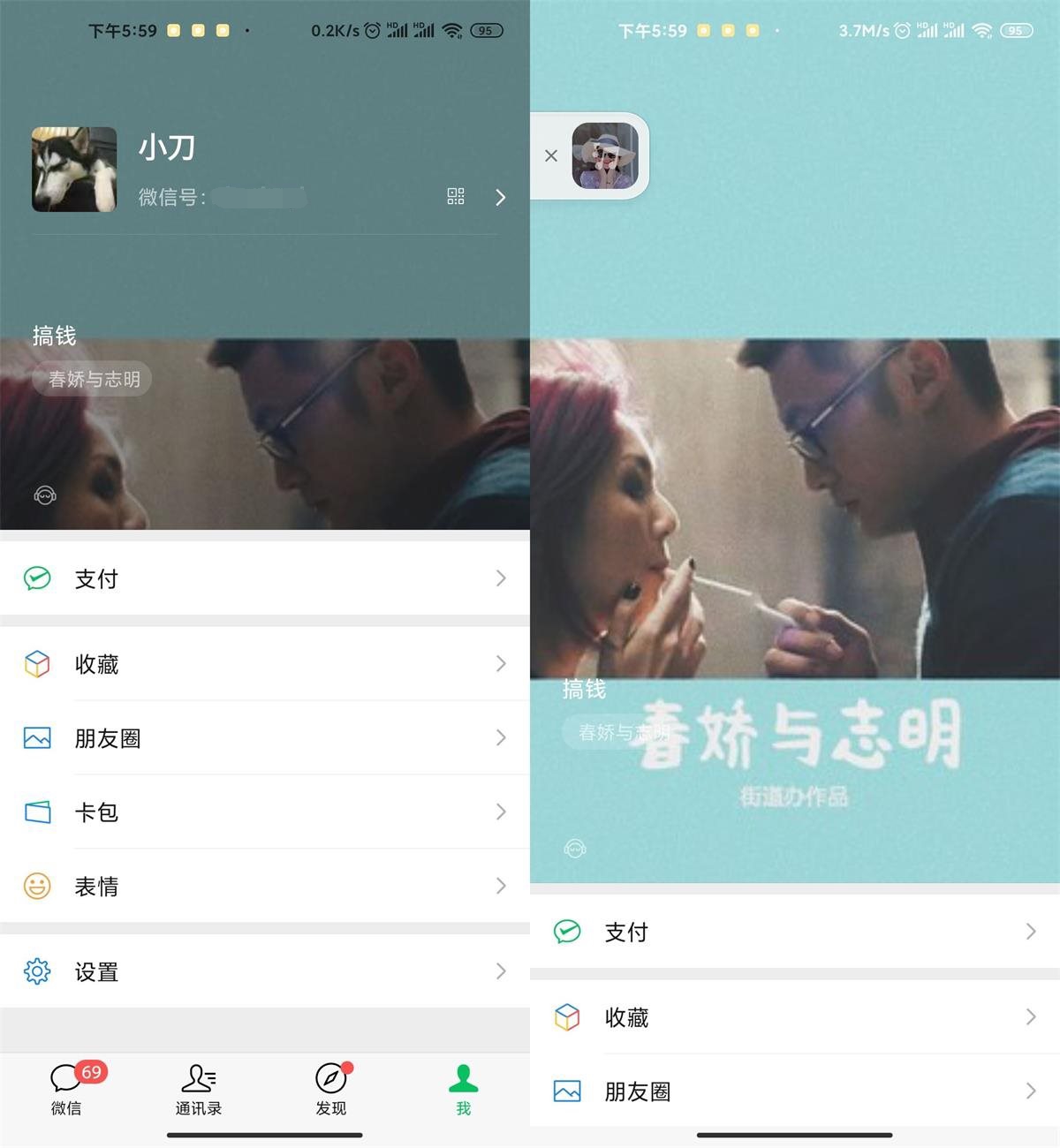Open the 卡包 card wallet

coord(265,812)
